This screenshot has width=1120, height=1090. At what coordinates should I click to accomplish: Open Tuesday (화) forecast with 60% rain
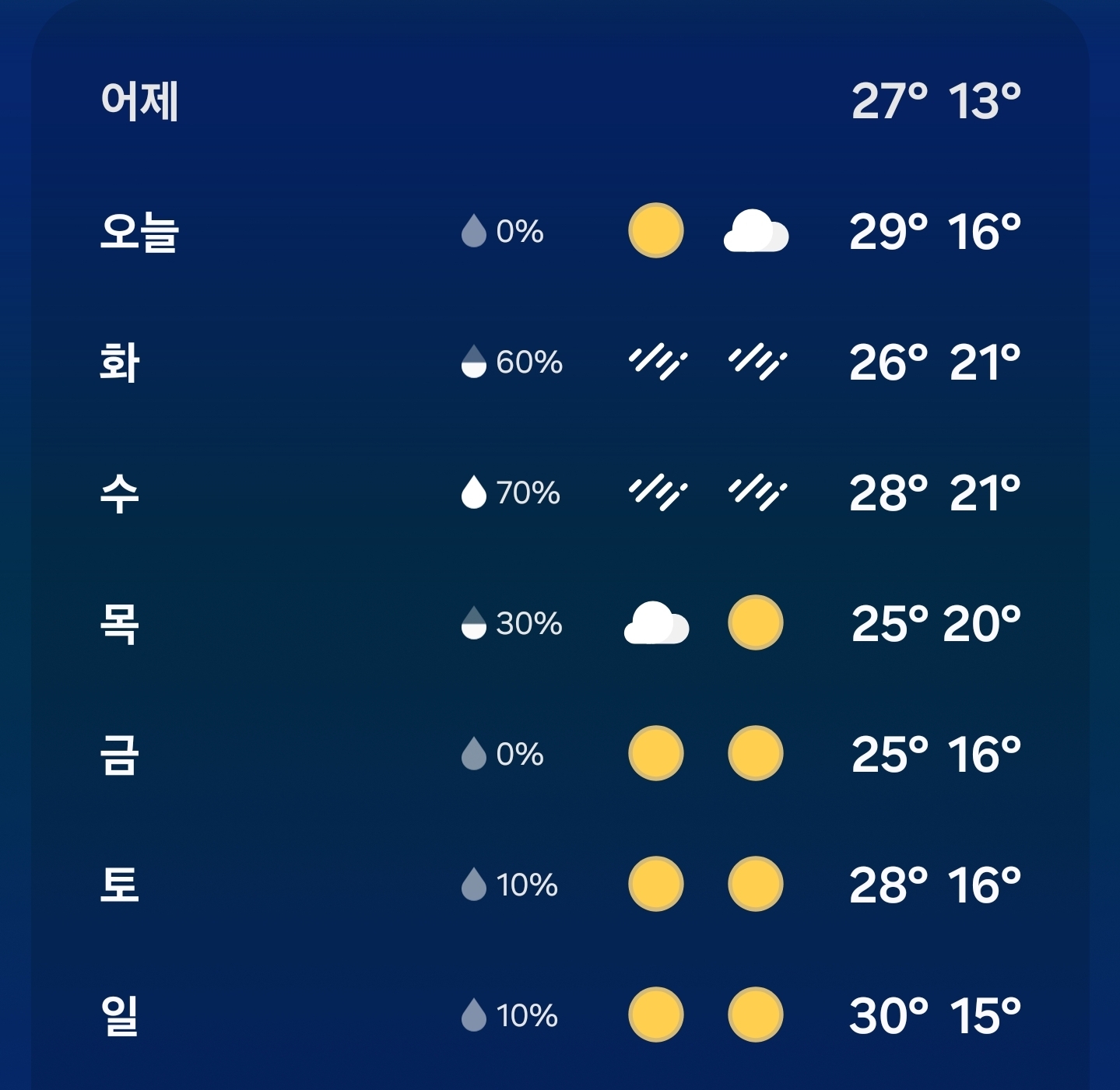(x=560, y=362)
